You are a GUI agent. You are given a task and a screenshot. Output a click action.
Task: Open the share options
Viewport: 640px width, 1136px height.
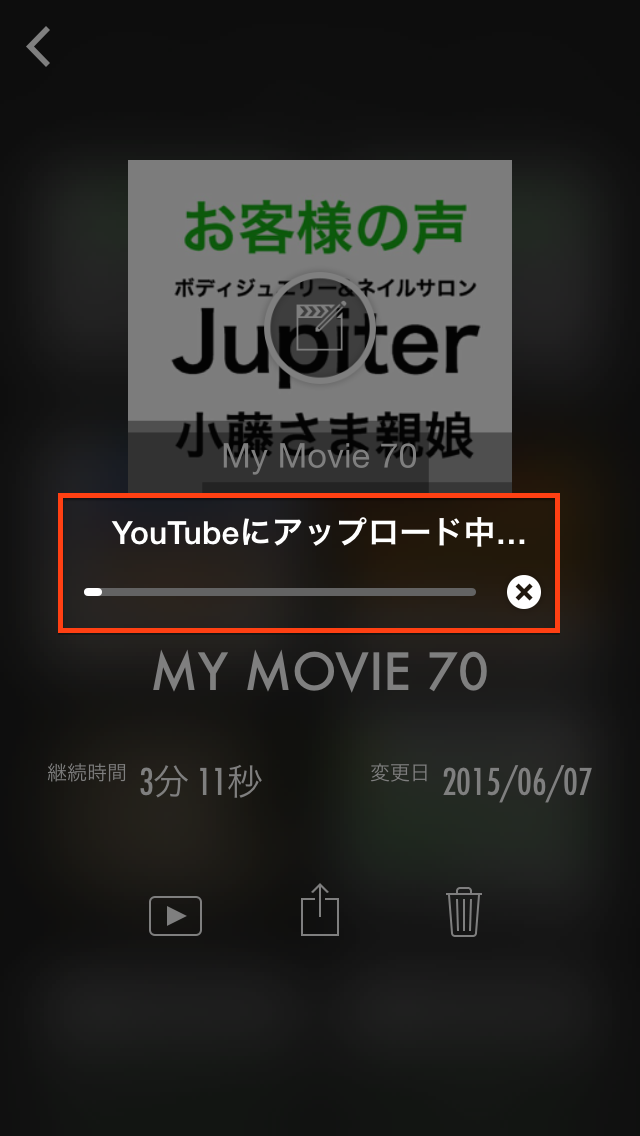coord(320,909)
